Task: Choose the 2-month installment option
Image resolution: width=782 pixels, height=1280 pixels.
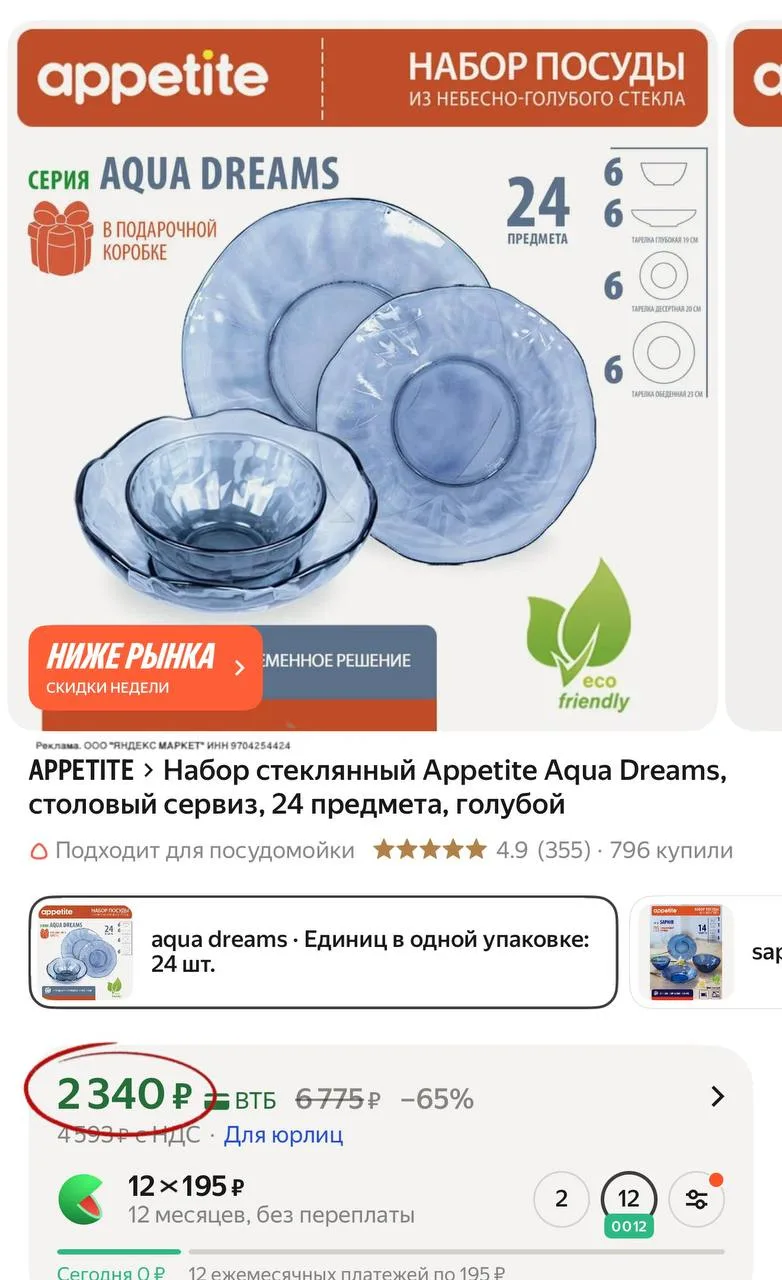Action: (561, 1198)
